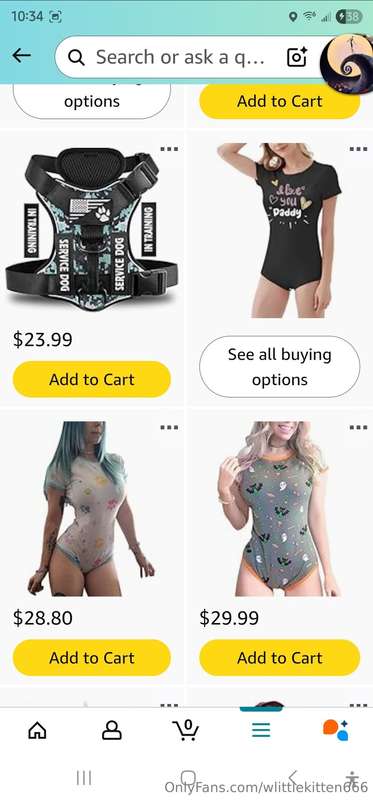373x800 pixels.
Task: Open the account profile tab
Action: tap(112, 730)
